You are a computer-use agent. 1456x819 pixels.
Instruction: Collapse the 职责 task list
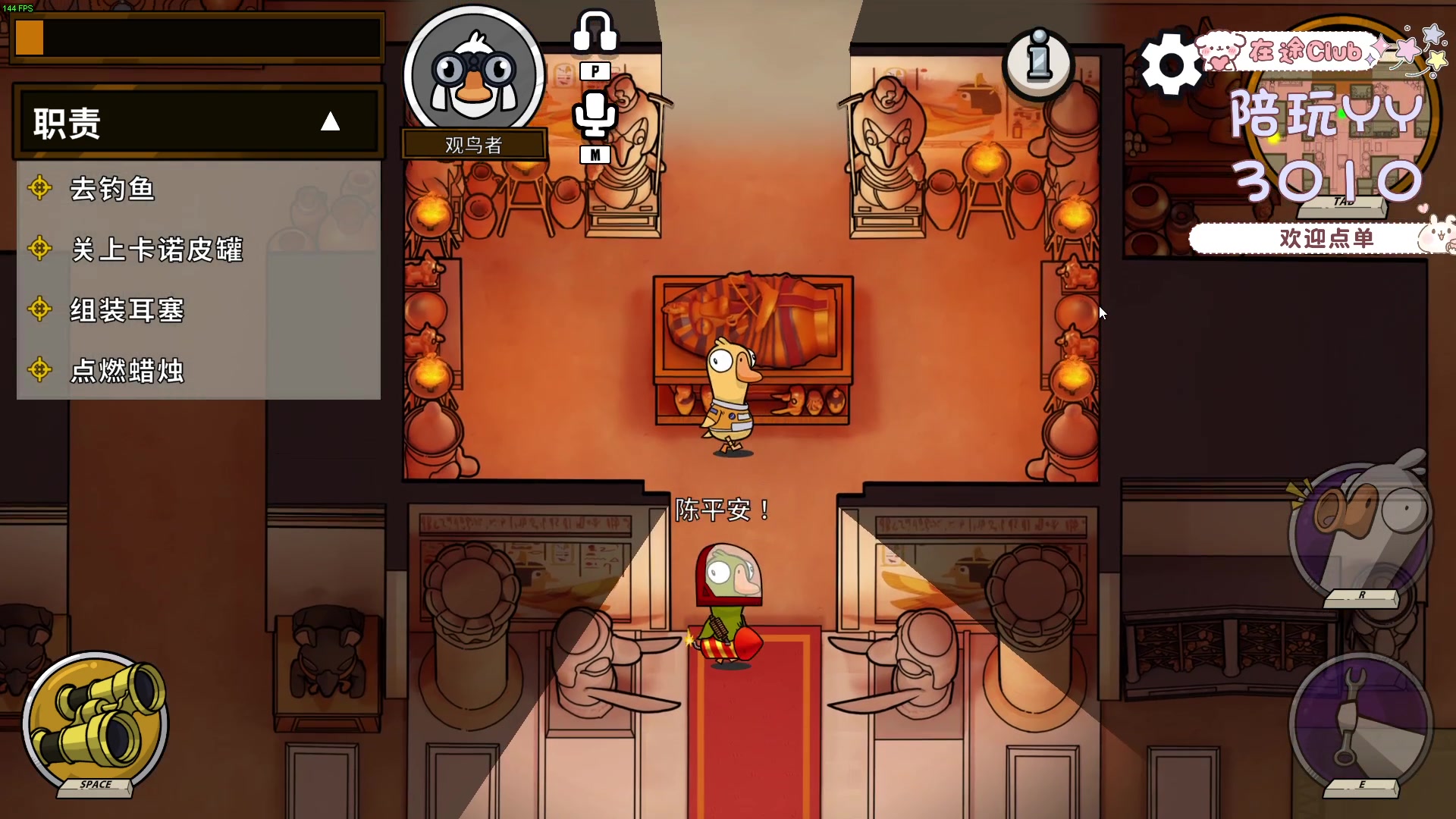tap(330, 122)
